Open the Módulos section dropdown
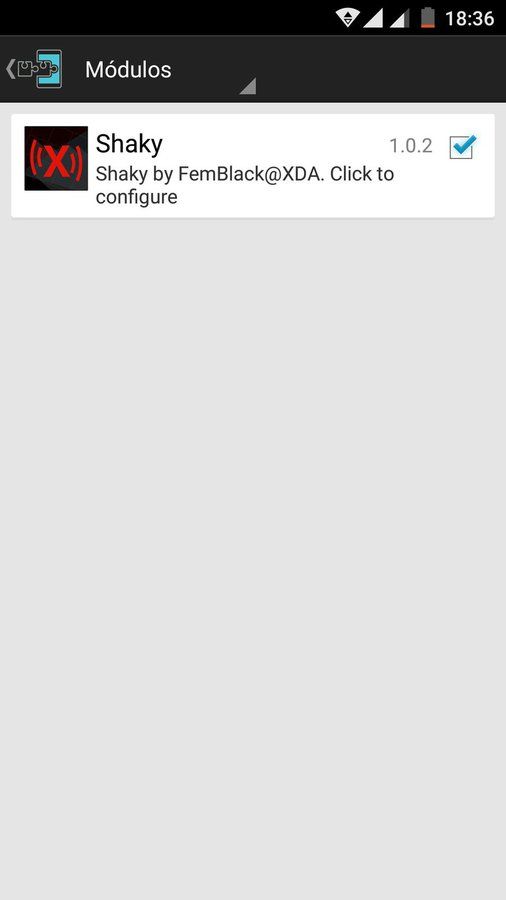506x900 pixels. [x=170, y=70]
